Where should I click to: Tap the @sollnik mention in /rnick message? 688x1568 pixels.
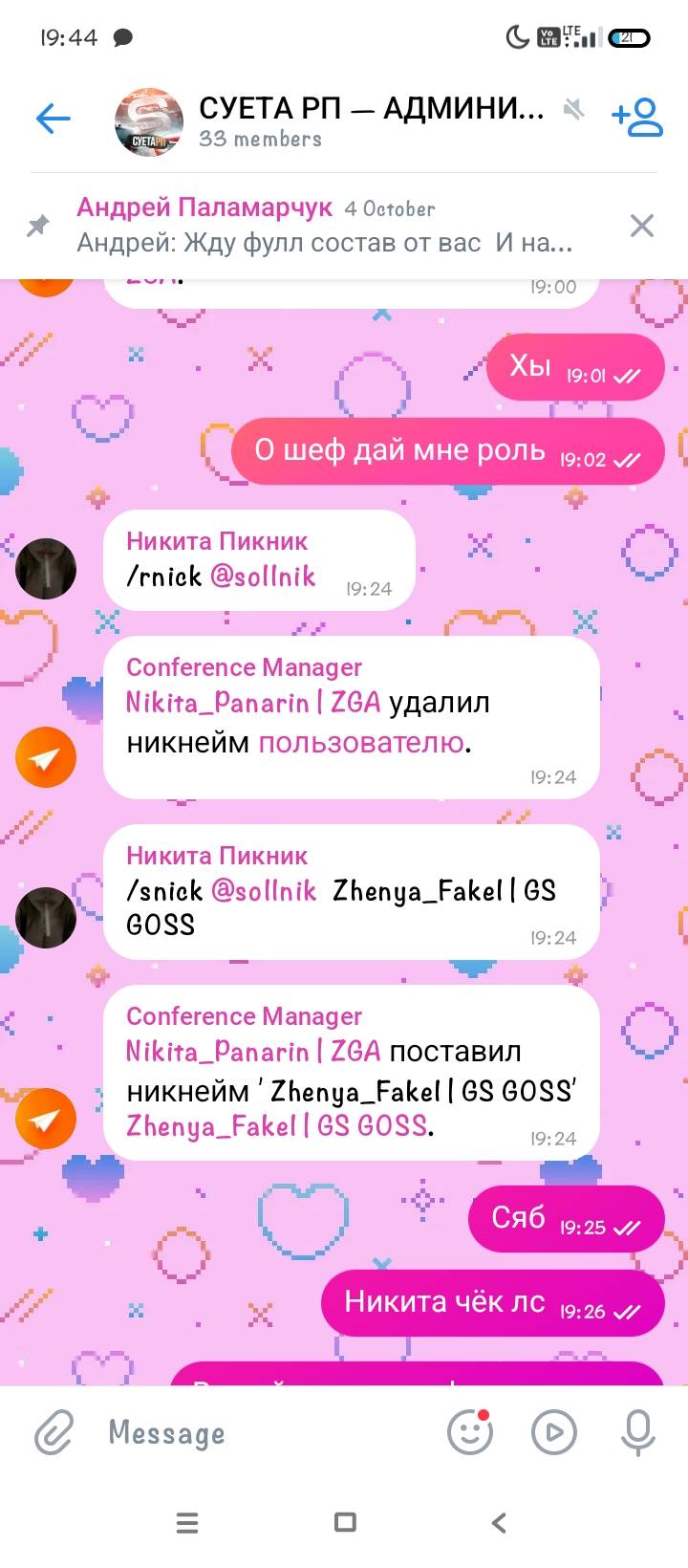pyautogui.click(x=263, y=576)
